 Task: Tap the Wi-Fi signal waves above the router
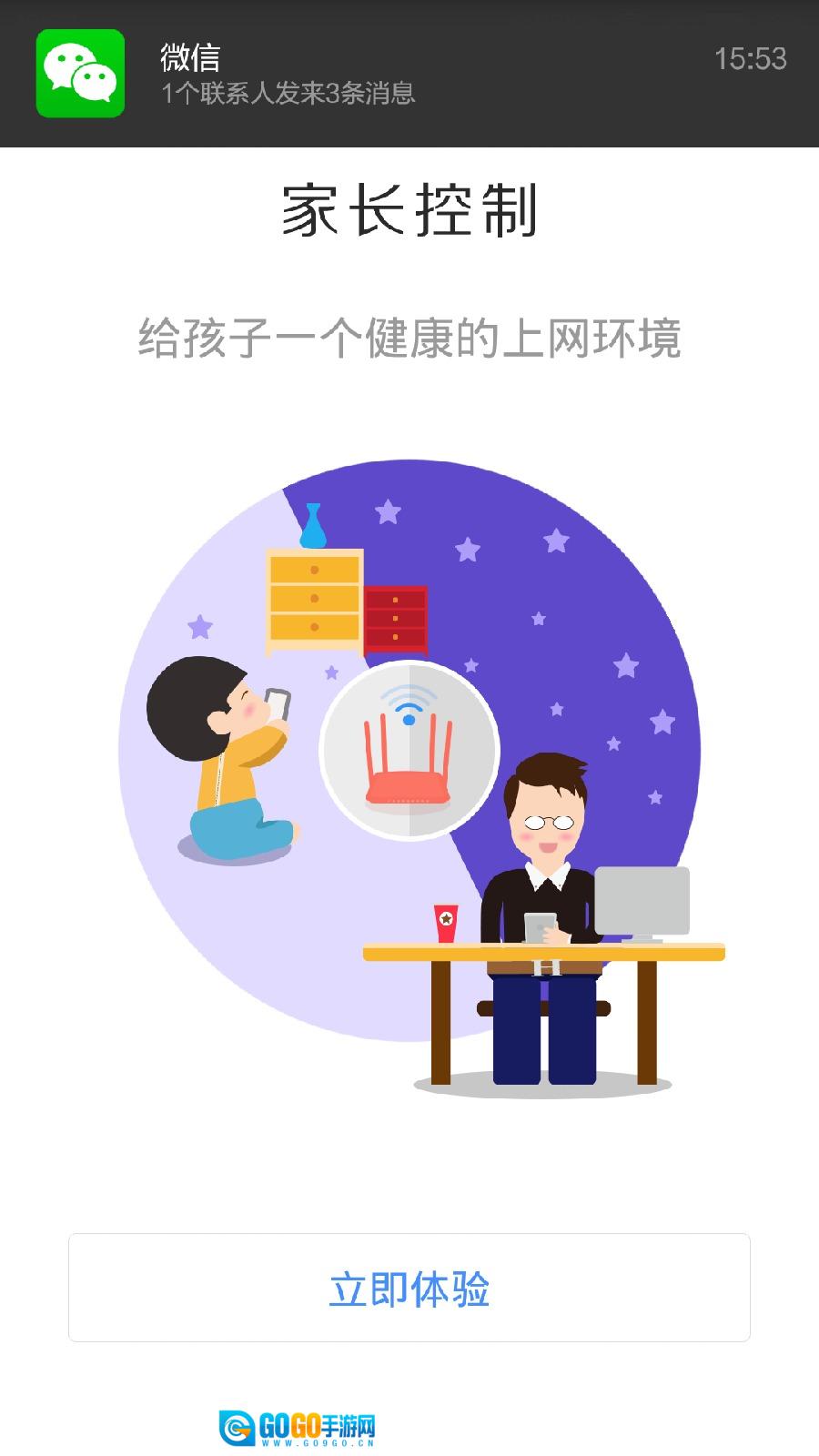pyautogui.click(x=408, y=701)
